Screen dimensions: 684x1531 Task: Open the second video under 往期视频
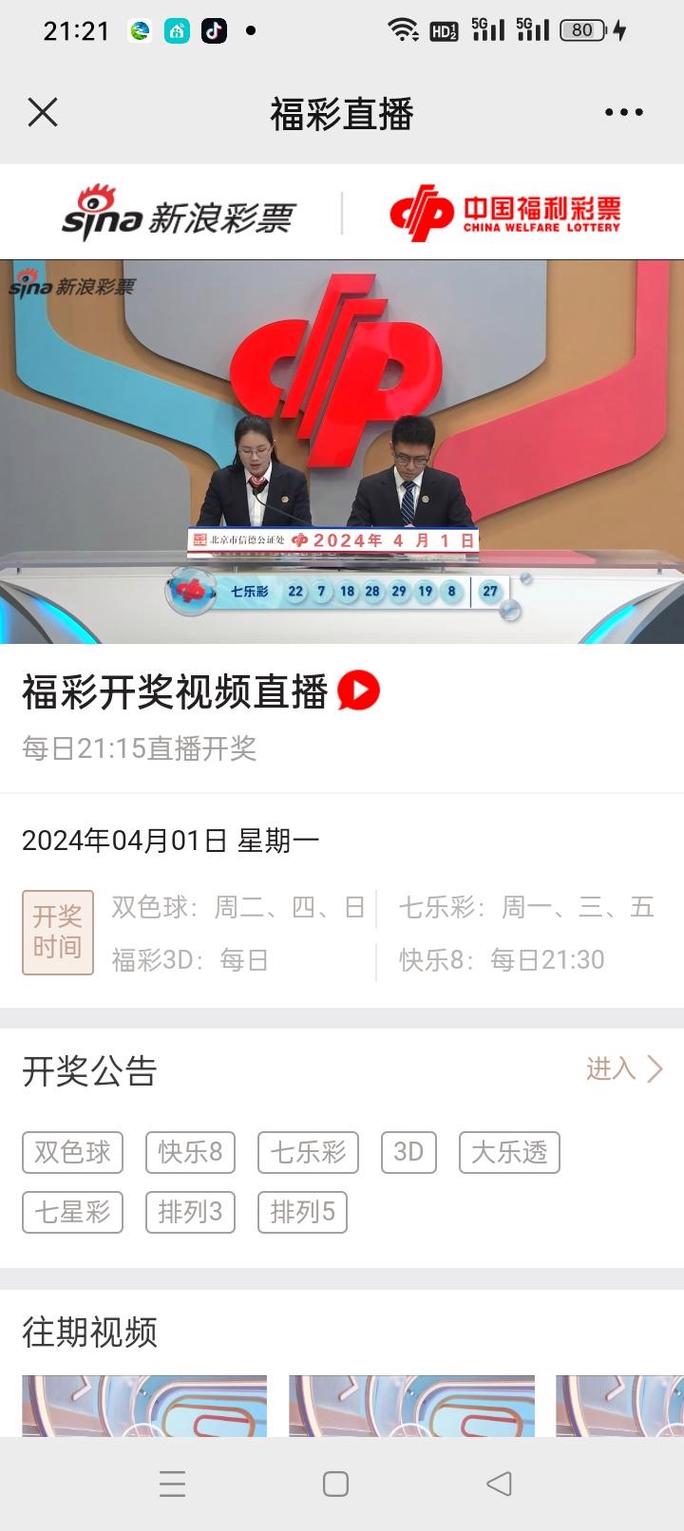[x=411, y=1405]
